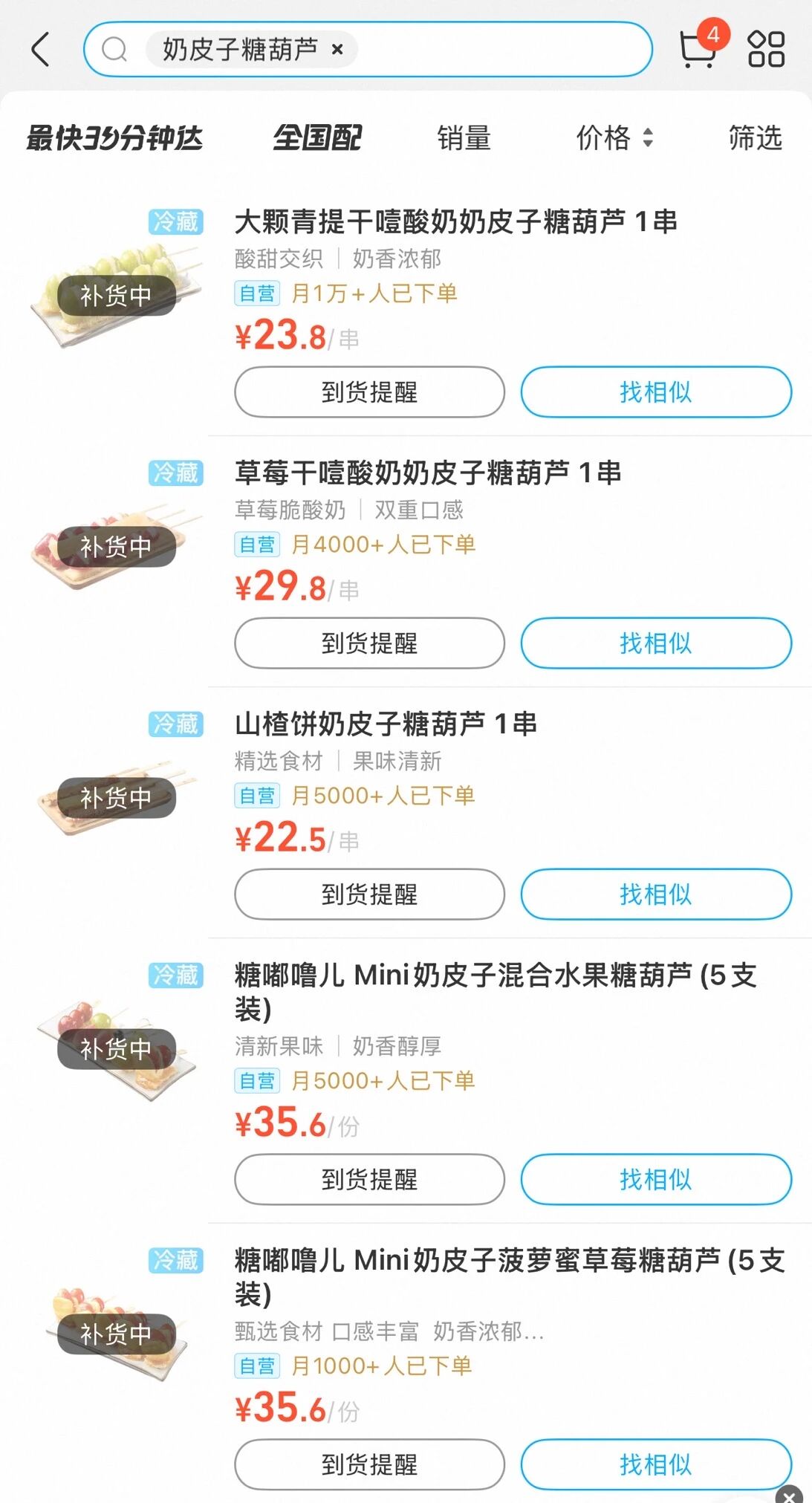The width and height of the screenshot is (812, 1503).
Task: Open the shopping cart
Action: [x=696, y=50]
